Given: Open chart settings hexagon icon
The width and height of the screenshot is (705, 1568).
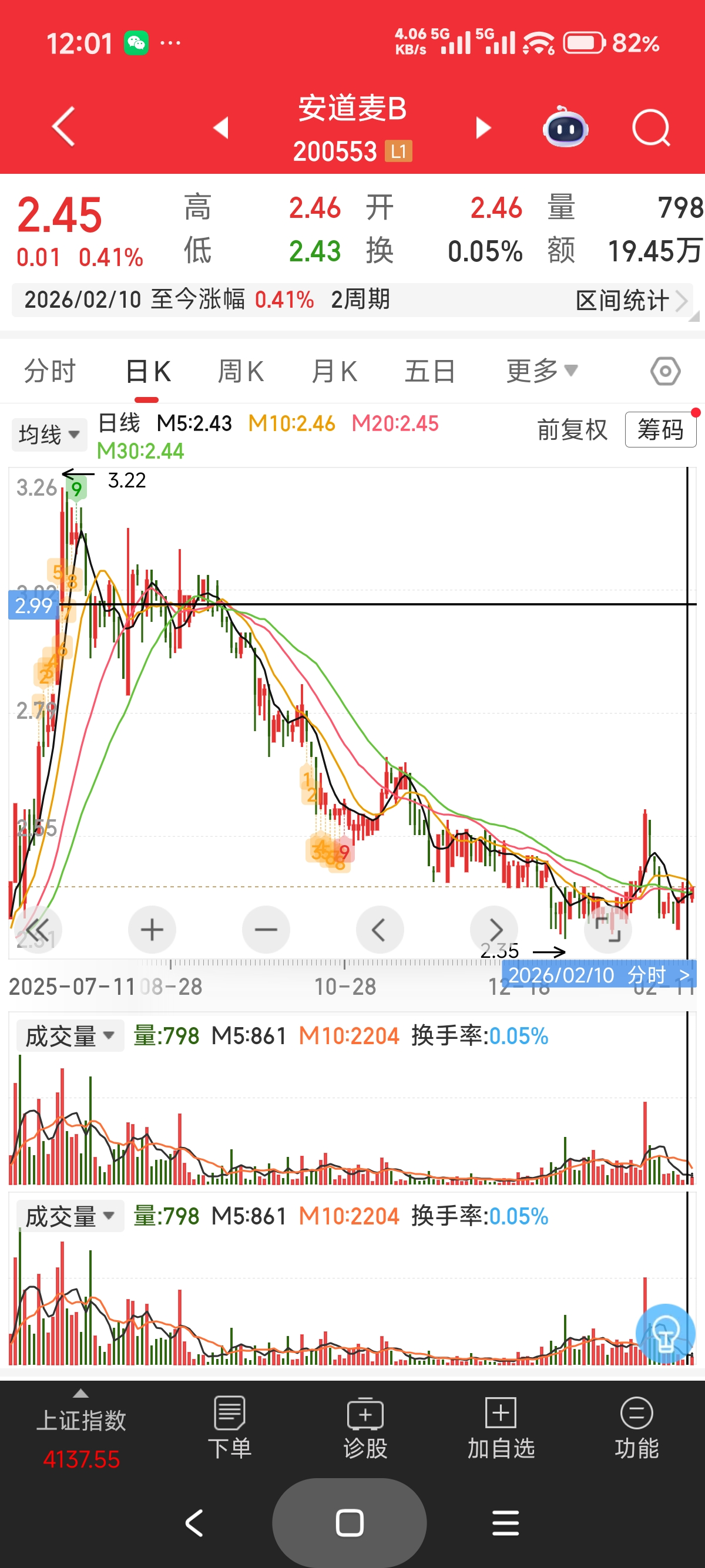Looking at the screenshot, I should click(665, 371).
